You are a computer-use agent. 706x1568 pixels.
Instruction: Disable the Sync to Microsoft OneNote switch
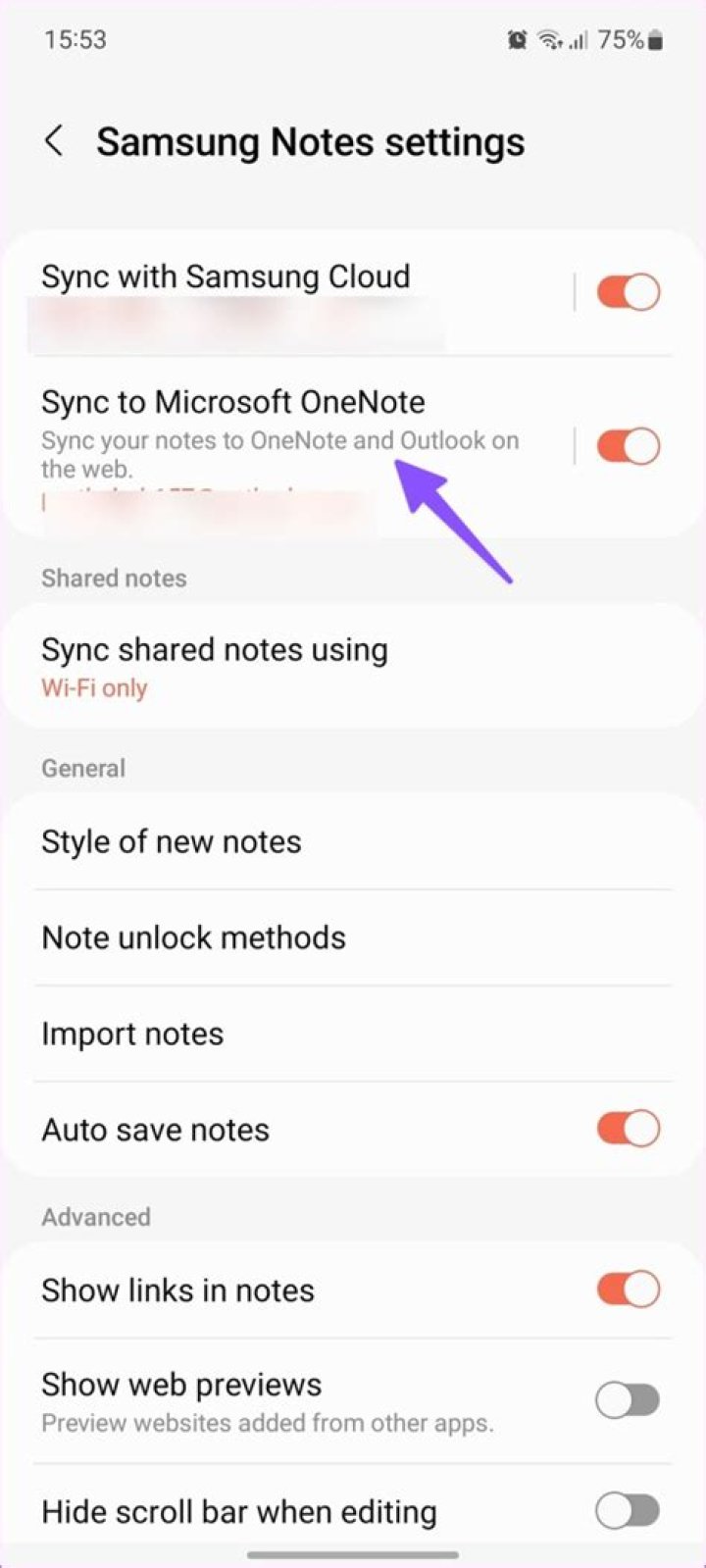[629, 446]
